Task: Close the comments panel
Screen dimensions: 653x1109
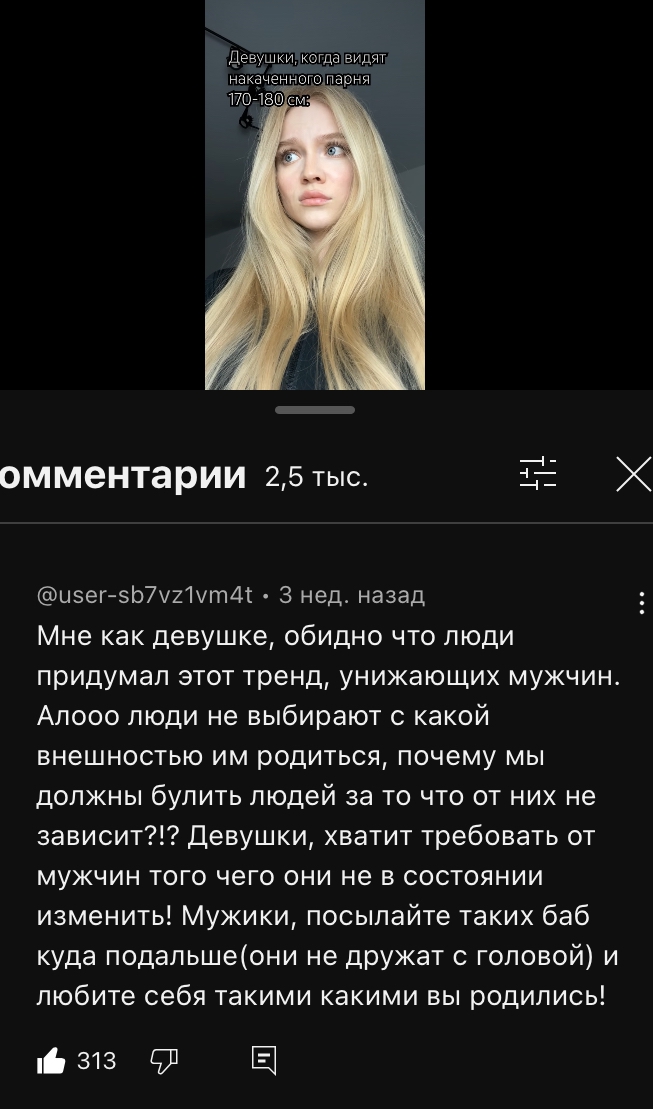Action: pyautogui.click(x=634, y=475)
